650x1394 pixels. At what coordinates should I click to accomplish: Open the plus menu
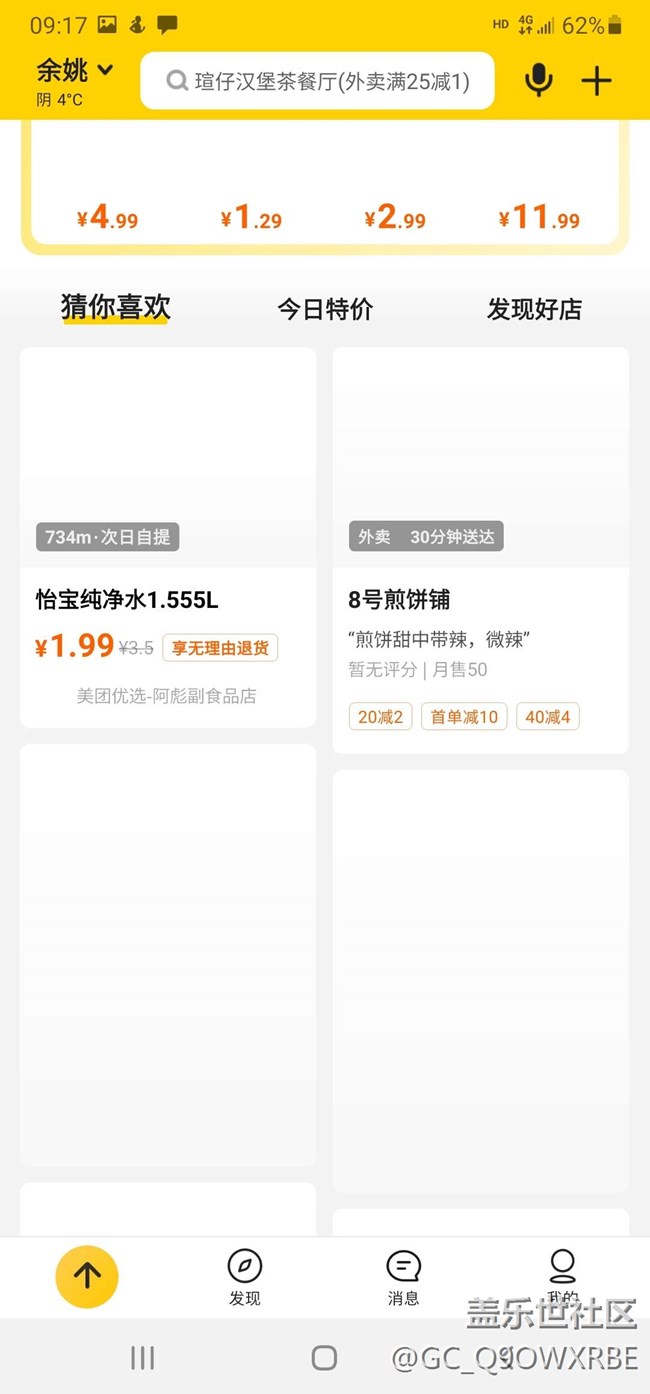pos(596,80)
